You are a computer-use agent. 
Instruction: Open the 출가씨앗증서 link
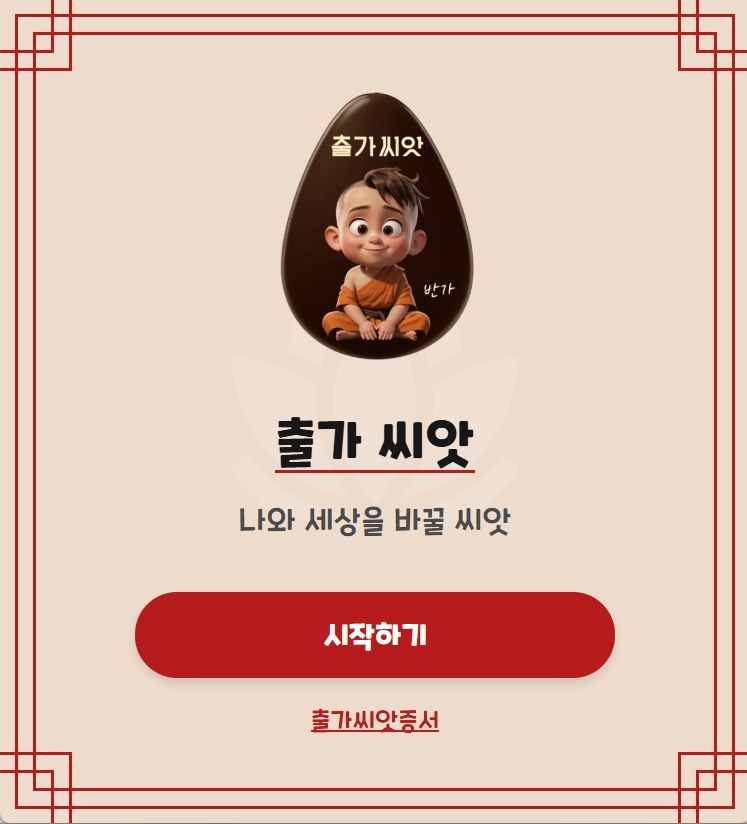click(x=374, y=720)
